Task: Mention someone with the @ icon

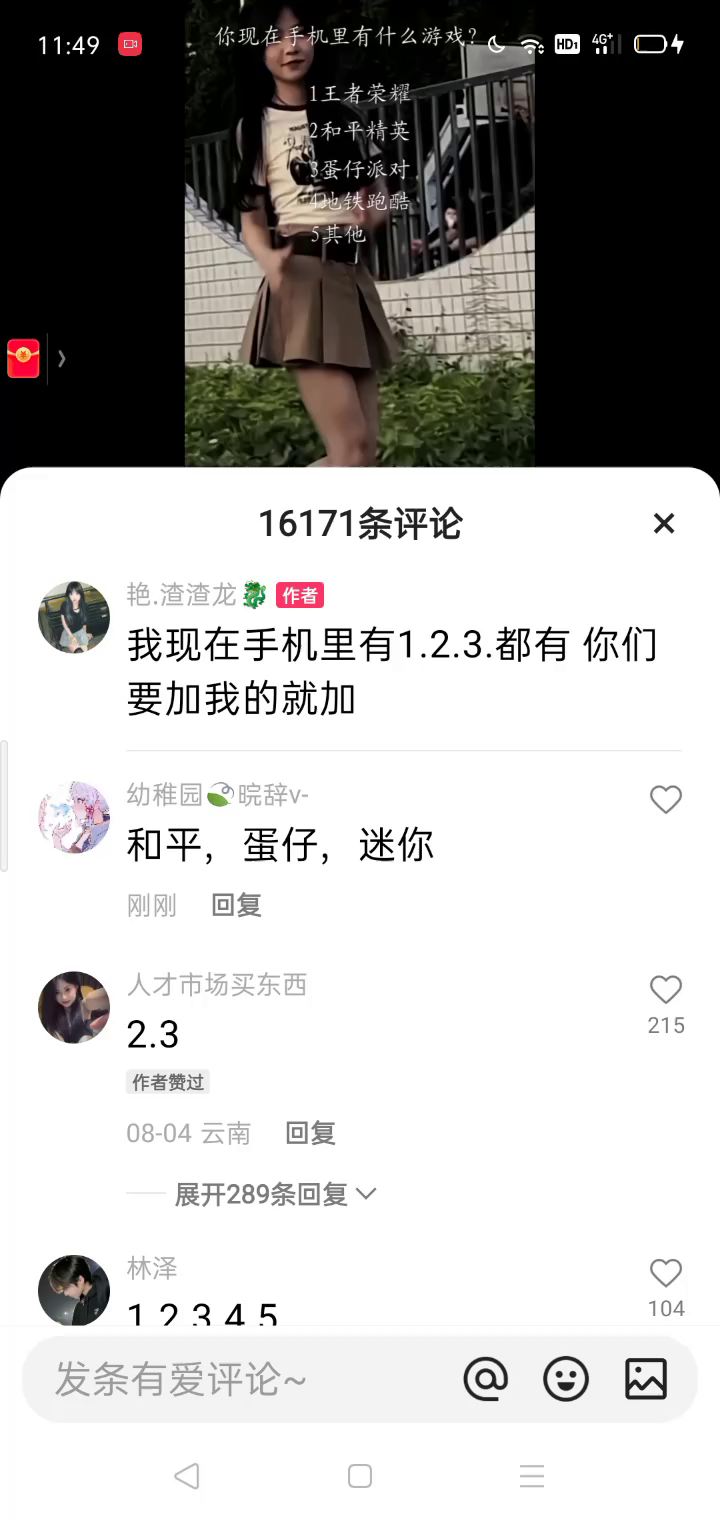Action: tap(486, 1380)
